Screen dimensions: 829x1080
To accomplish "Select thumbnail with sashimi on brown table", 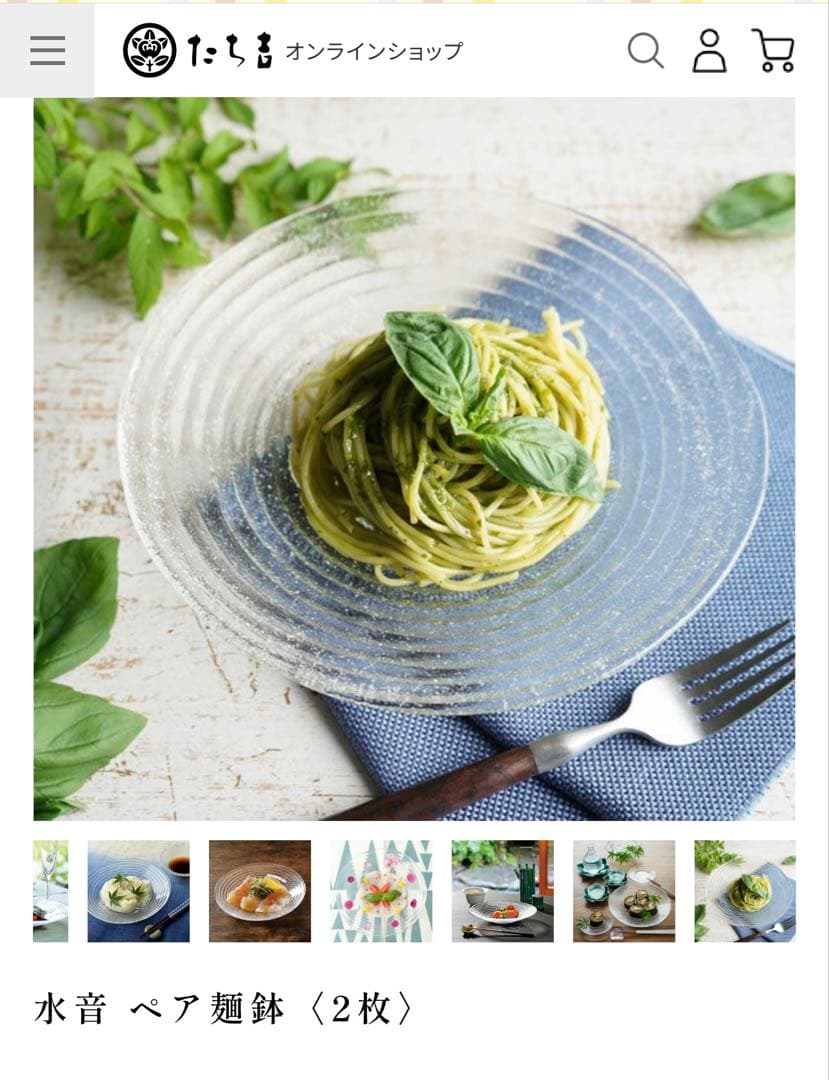I will (x=260, y=891).
